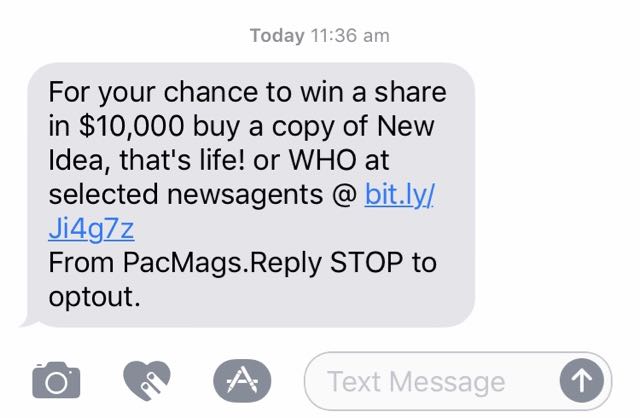
Task: Focus the Text Message input field
Action: [x=430, y=381]
